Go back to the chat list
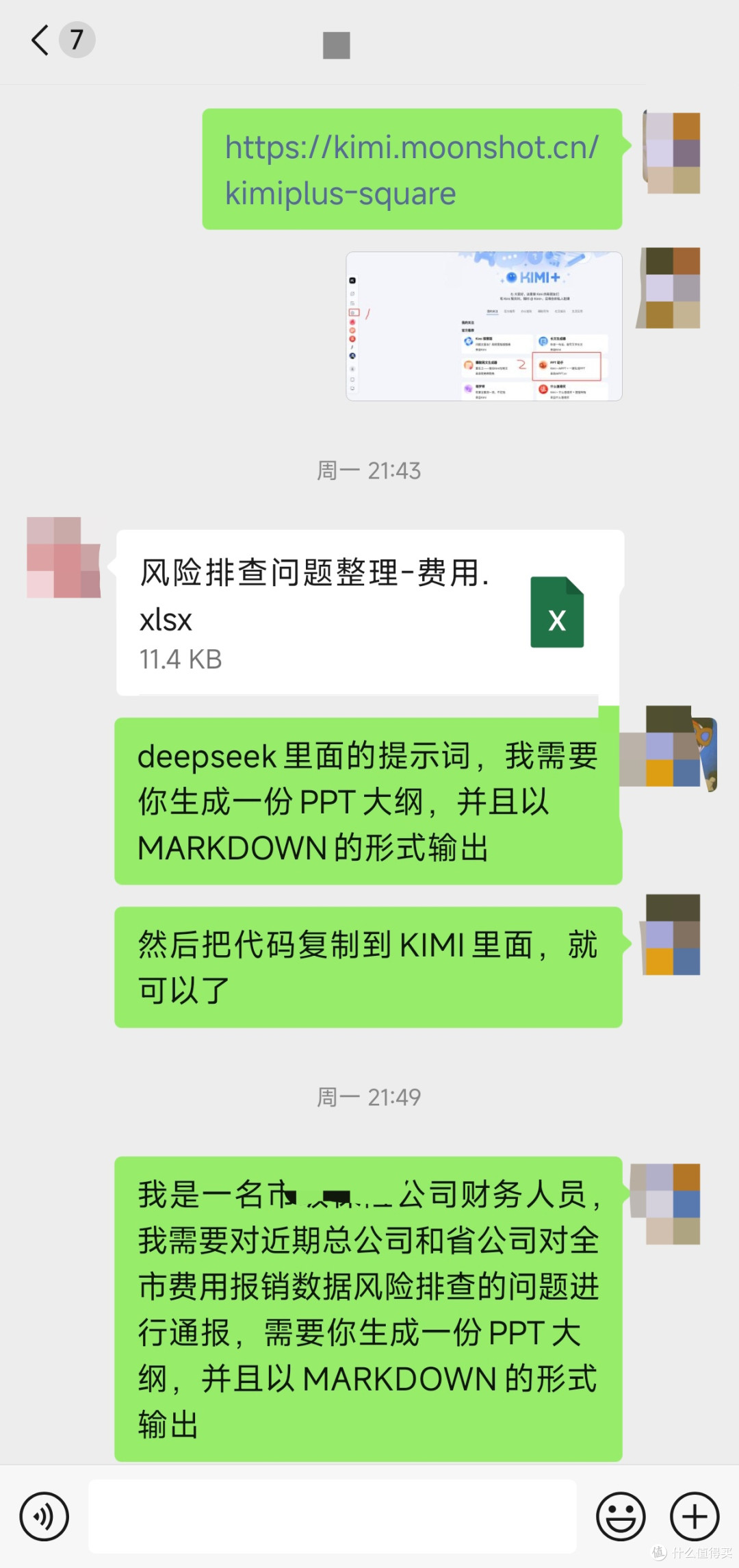The width and height of the screenshot is (739, 1568). click(41, 40)
